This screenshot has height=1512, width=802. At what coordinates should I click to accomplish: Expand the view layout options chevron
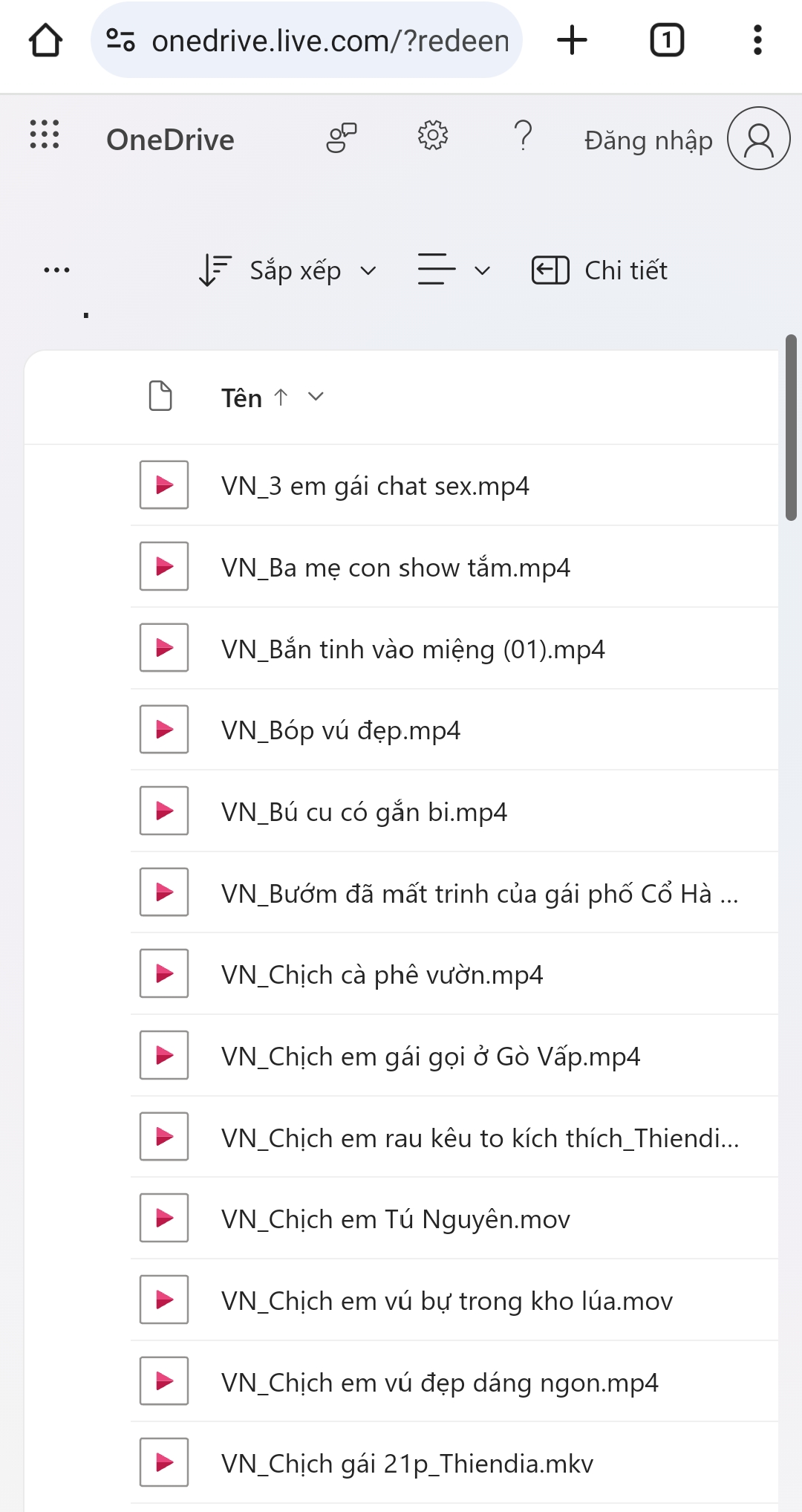point(481,270)
